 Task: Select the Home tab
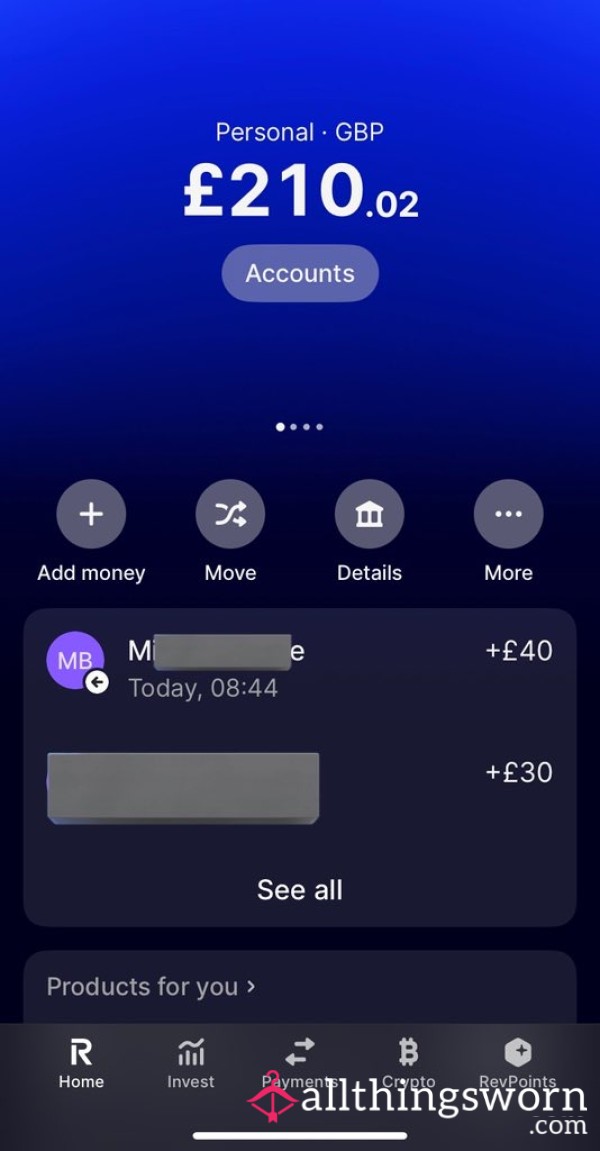pyautogui.click(x=81, y=1063)
